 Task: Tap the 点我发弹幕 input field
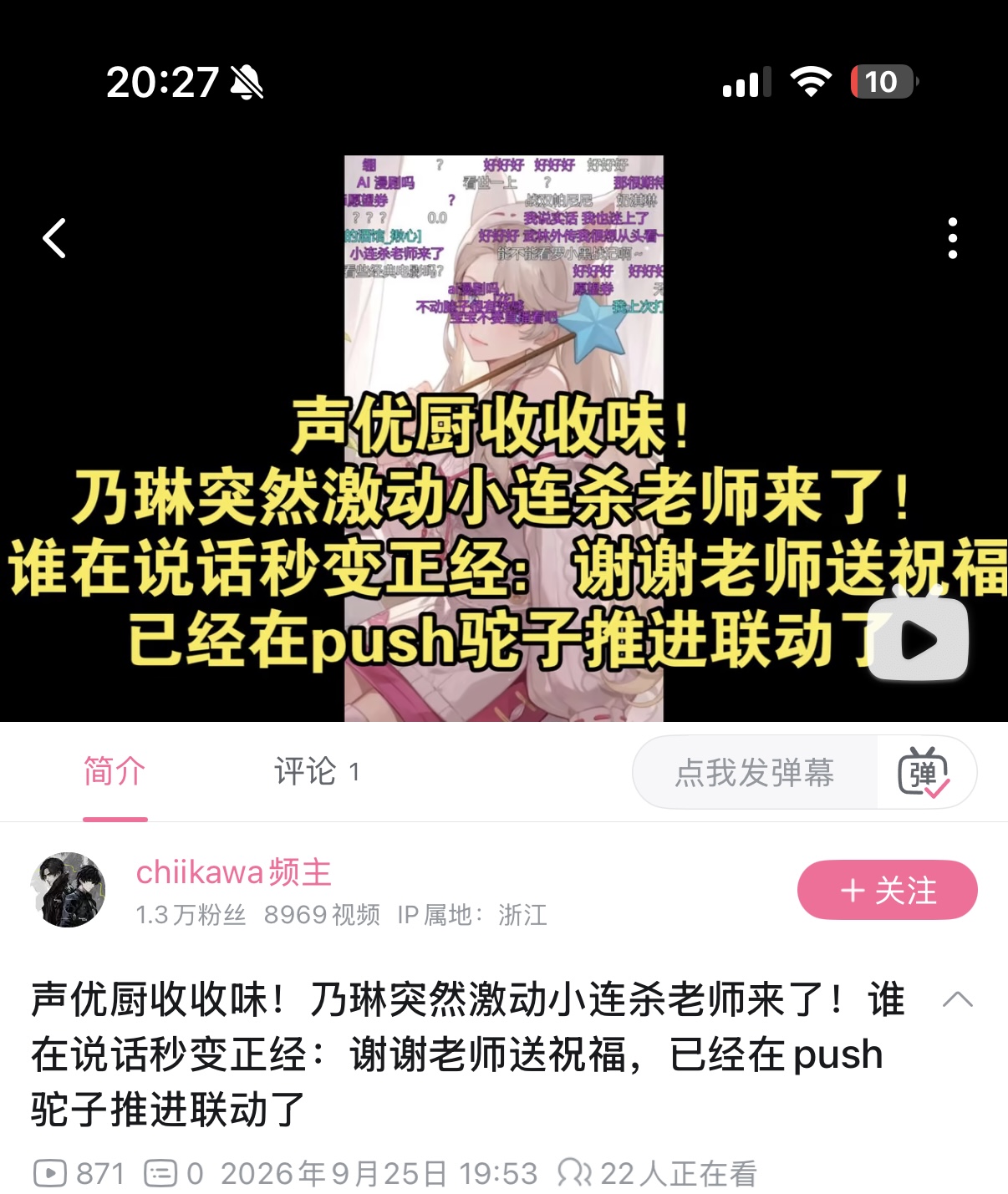tap(754, 772)
